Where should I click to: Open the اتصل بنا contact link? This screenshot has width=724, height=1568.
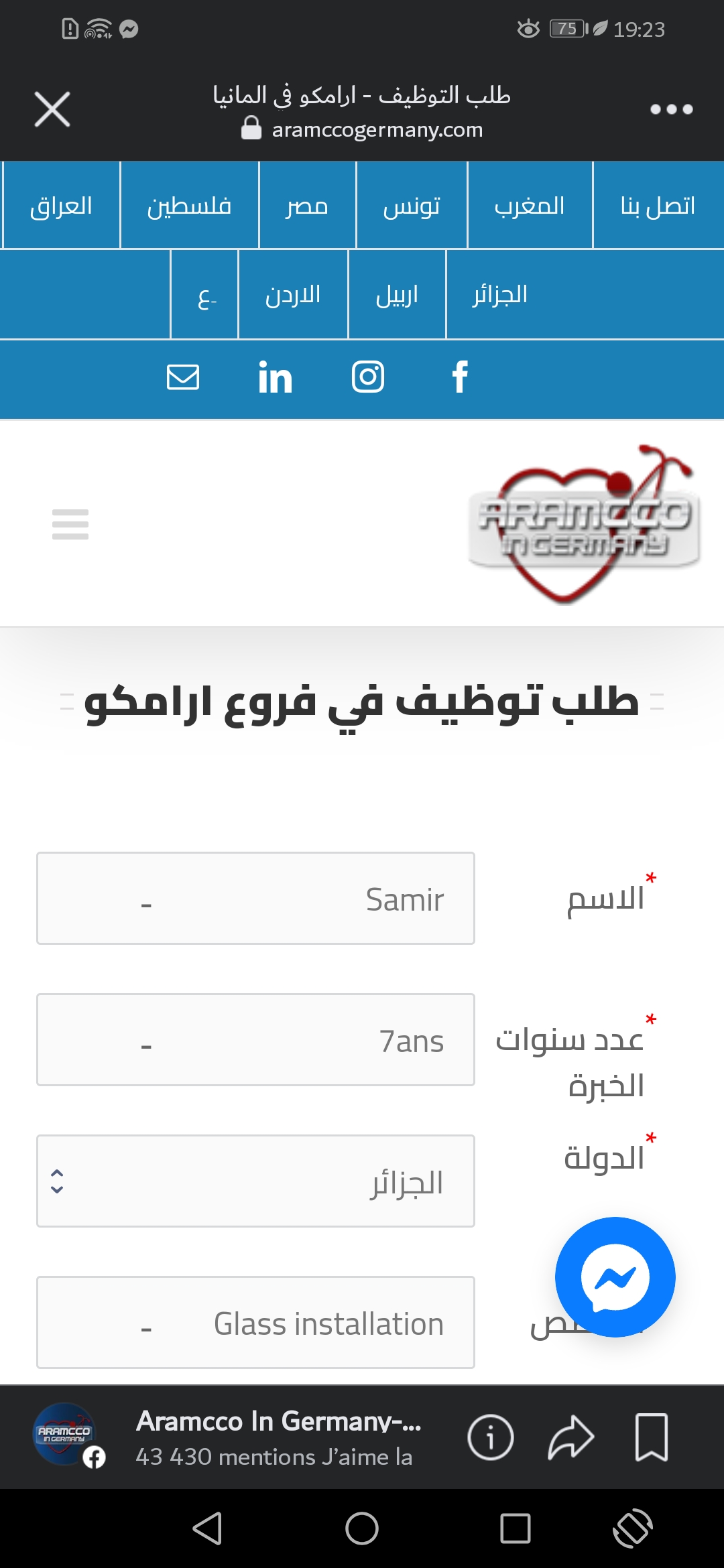coord(658,205)
